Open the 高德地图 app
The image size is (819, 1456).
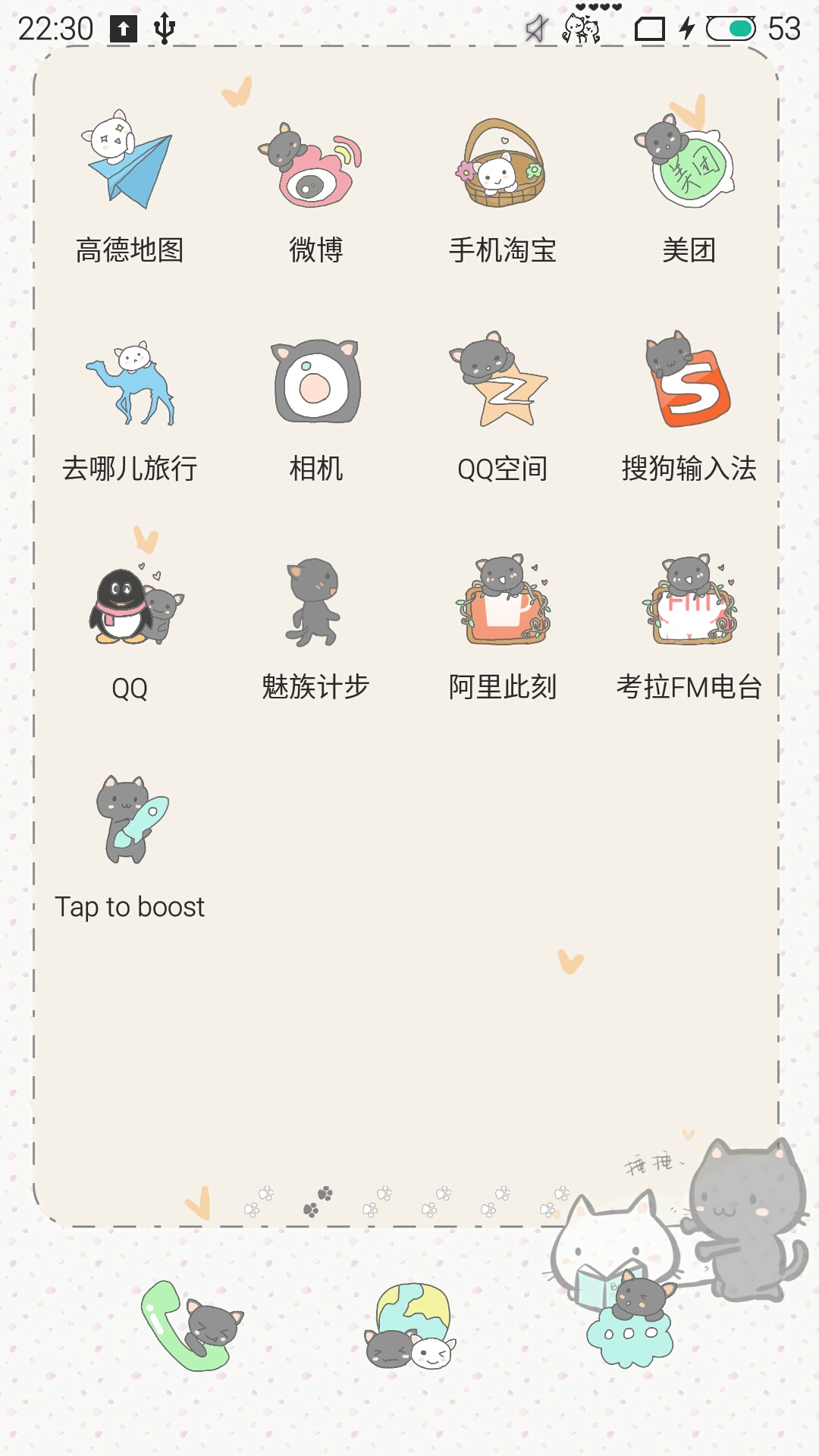coord(129,163)
